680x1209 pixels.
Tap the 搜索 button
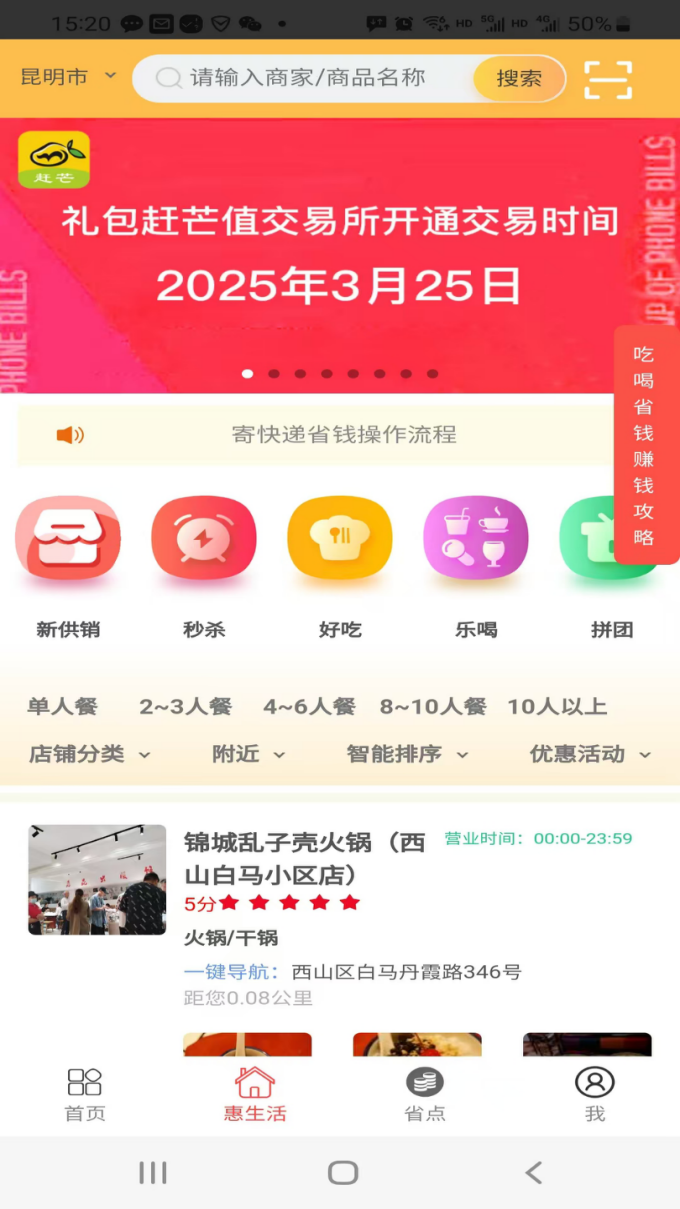coord(519,78)
